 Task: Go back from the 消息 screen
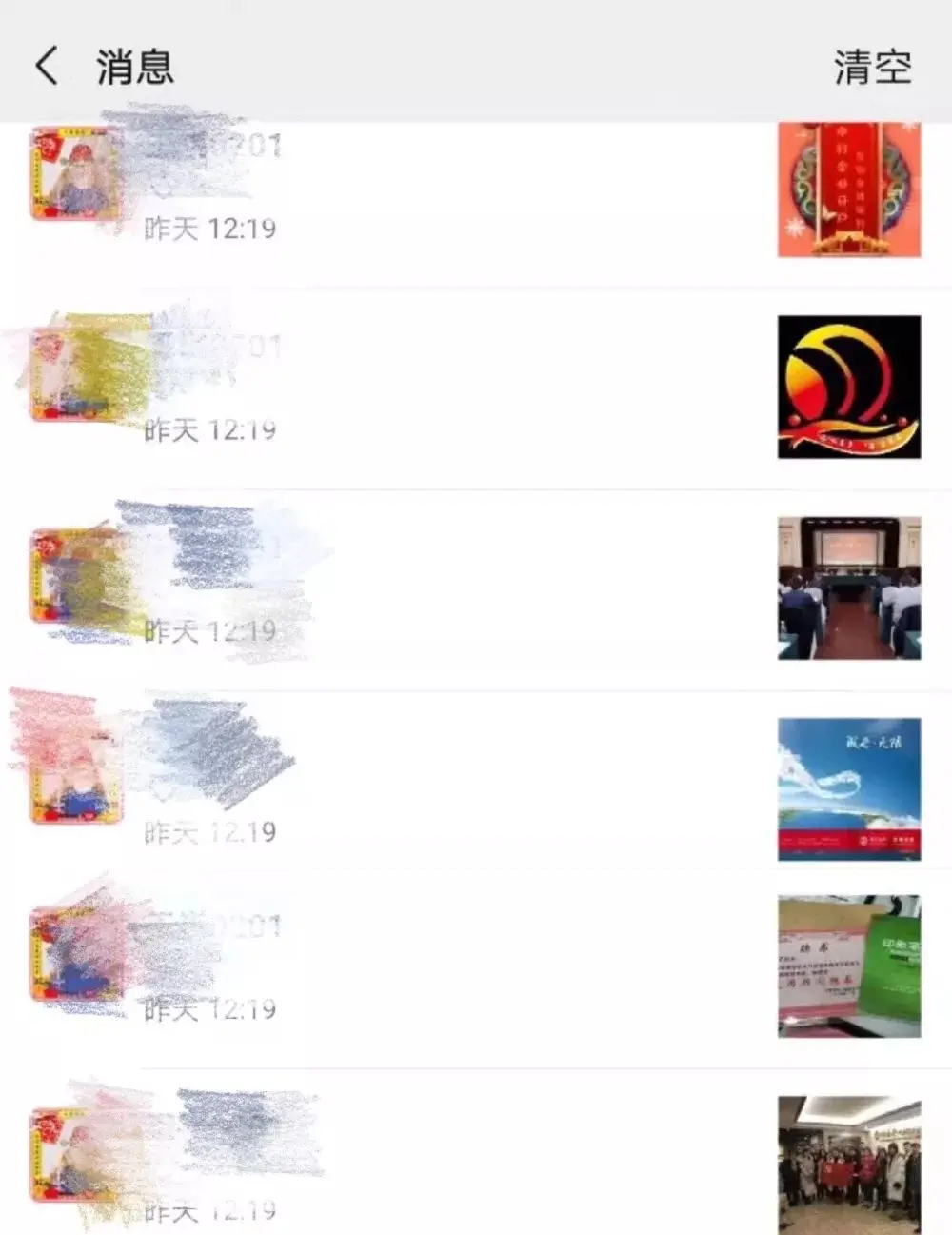47,67
